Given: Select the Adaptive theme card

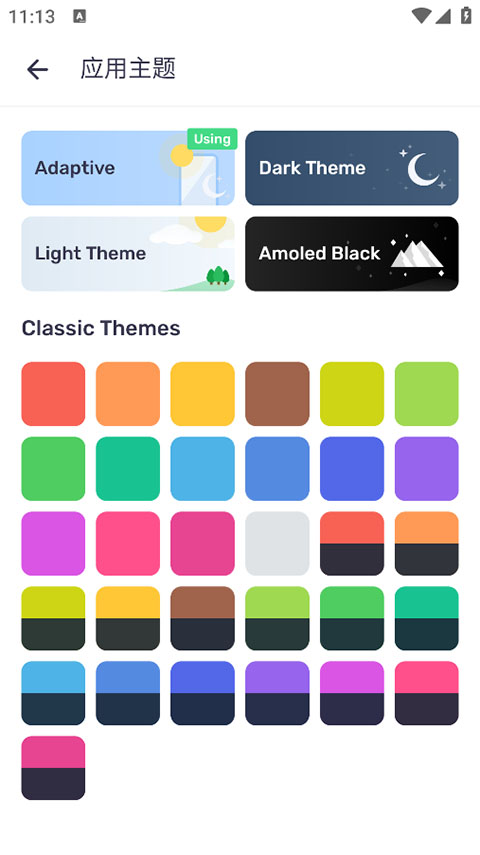Looking at the screenshot, I should click(128, 168).
